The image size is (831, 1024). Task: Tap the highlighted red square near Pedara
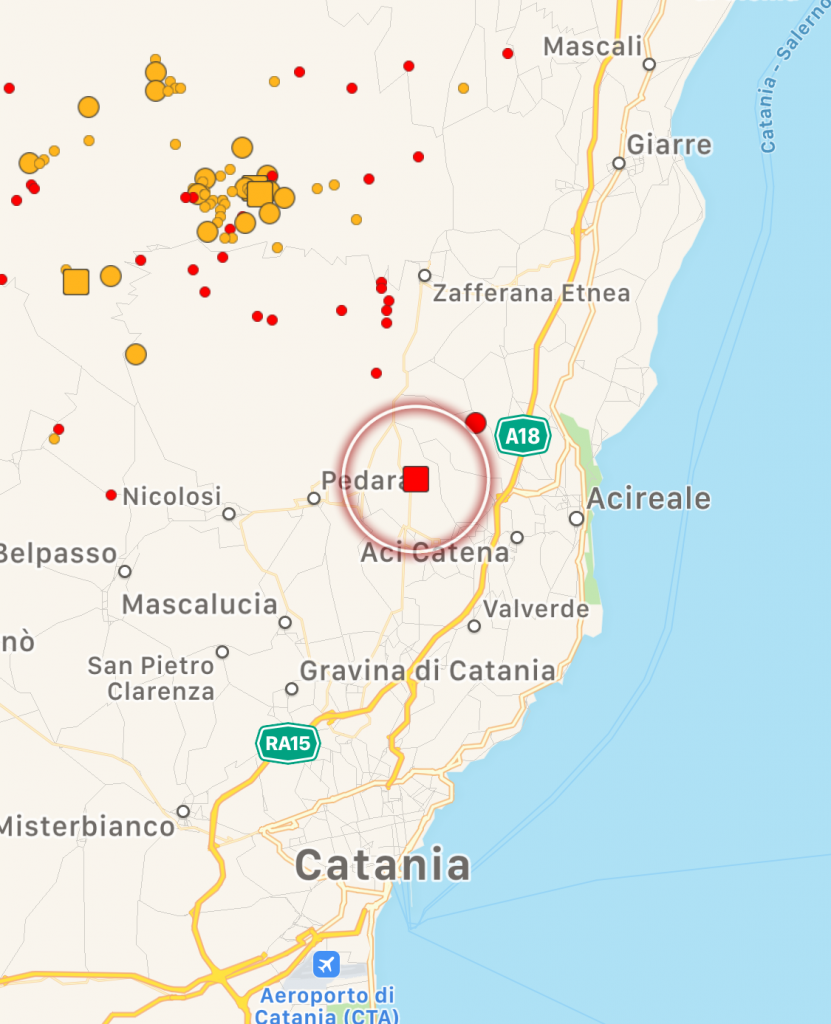(x=416, y=479)
